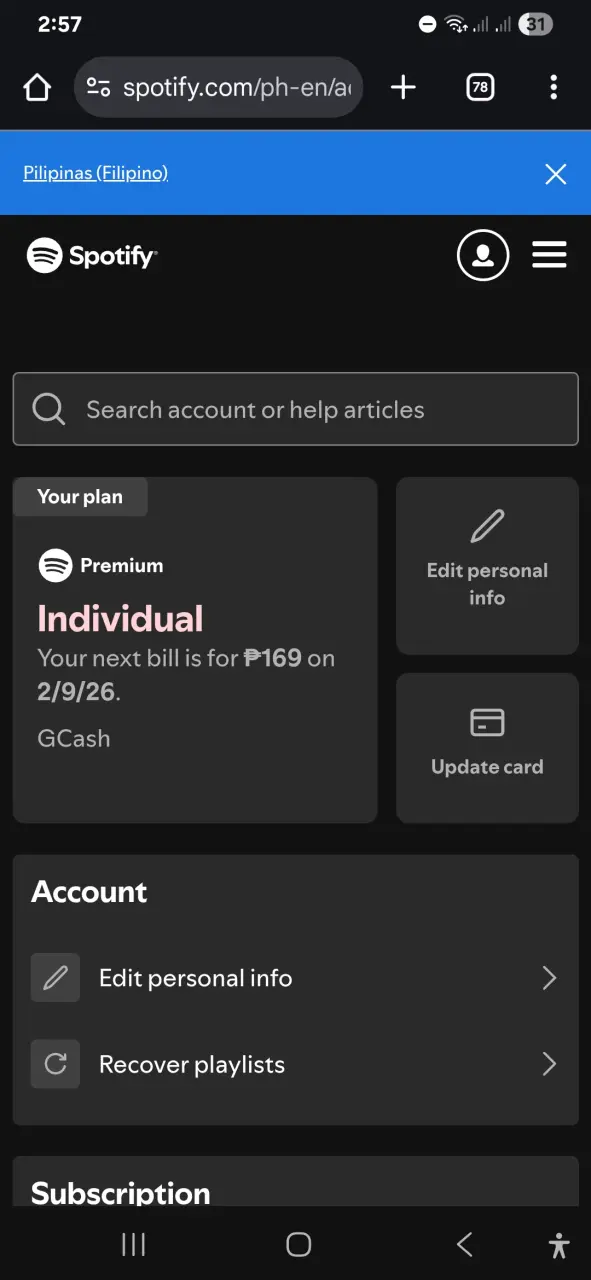This screenshot has width=591, height=1280.
Task: Open the Spotify hamburger menu
Action: [x=549, y=255]
